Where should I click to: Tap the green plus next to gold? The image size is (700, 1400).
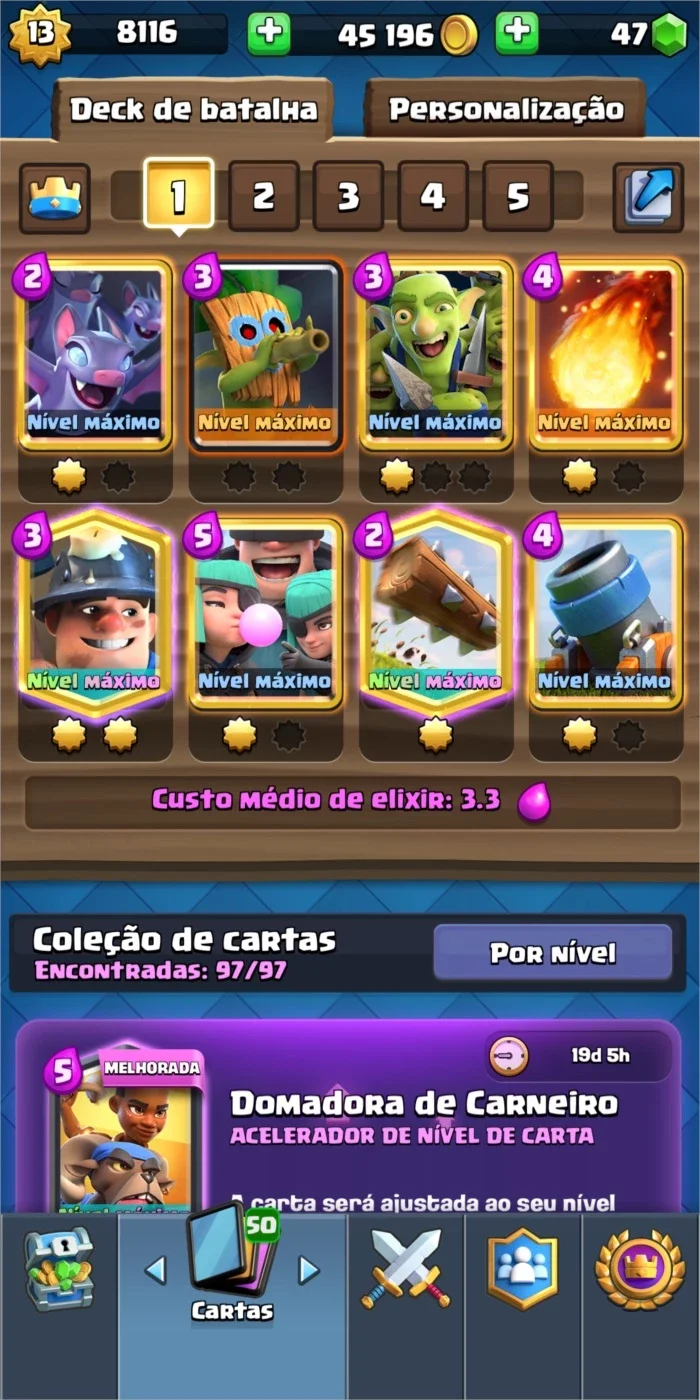pos(268,34)
